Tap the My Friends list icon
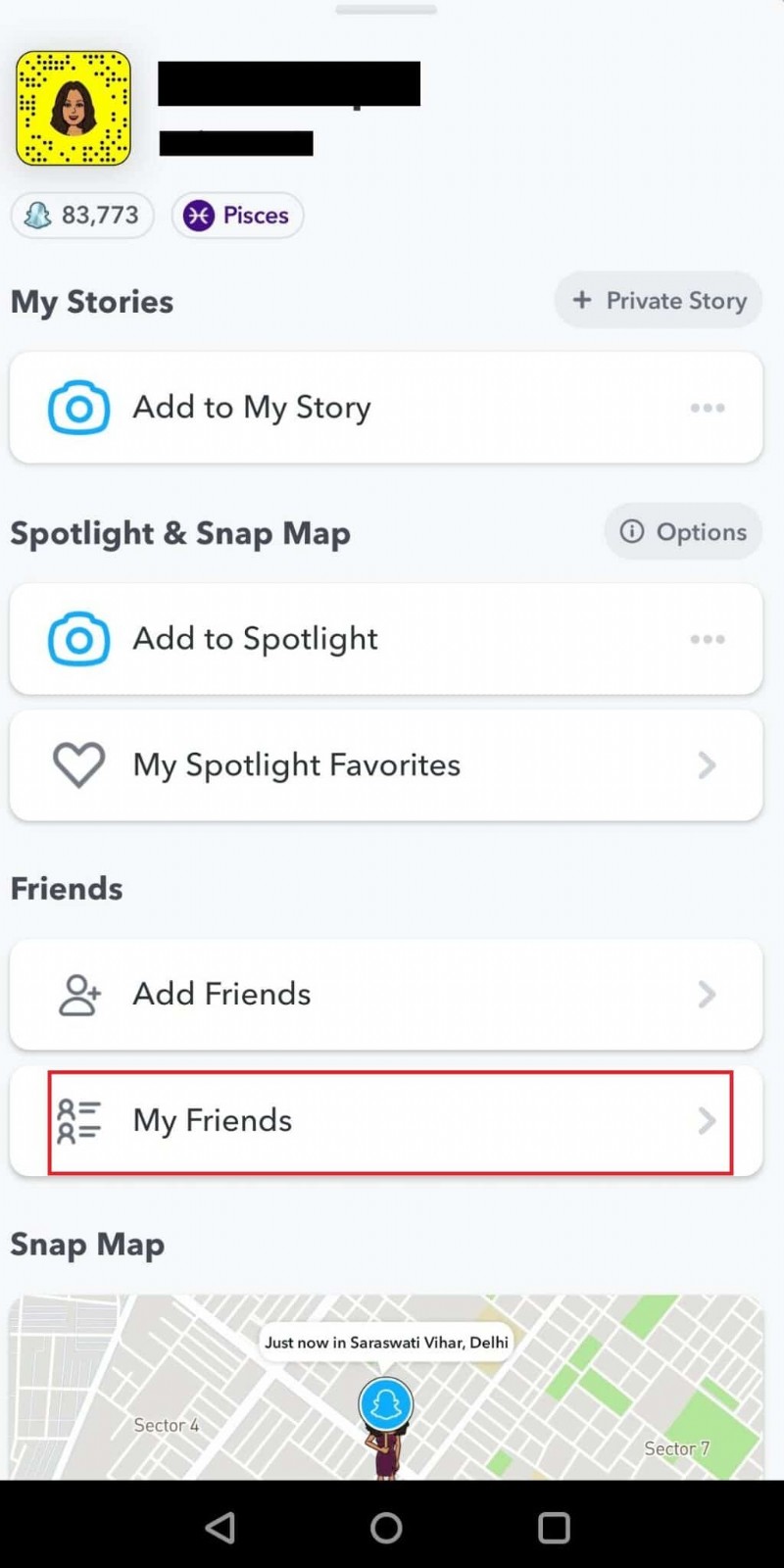Viewport: 784px width, 1568px height. (78, 1121)
